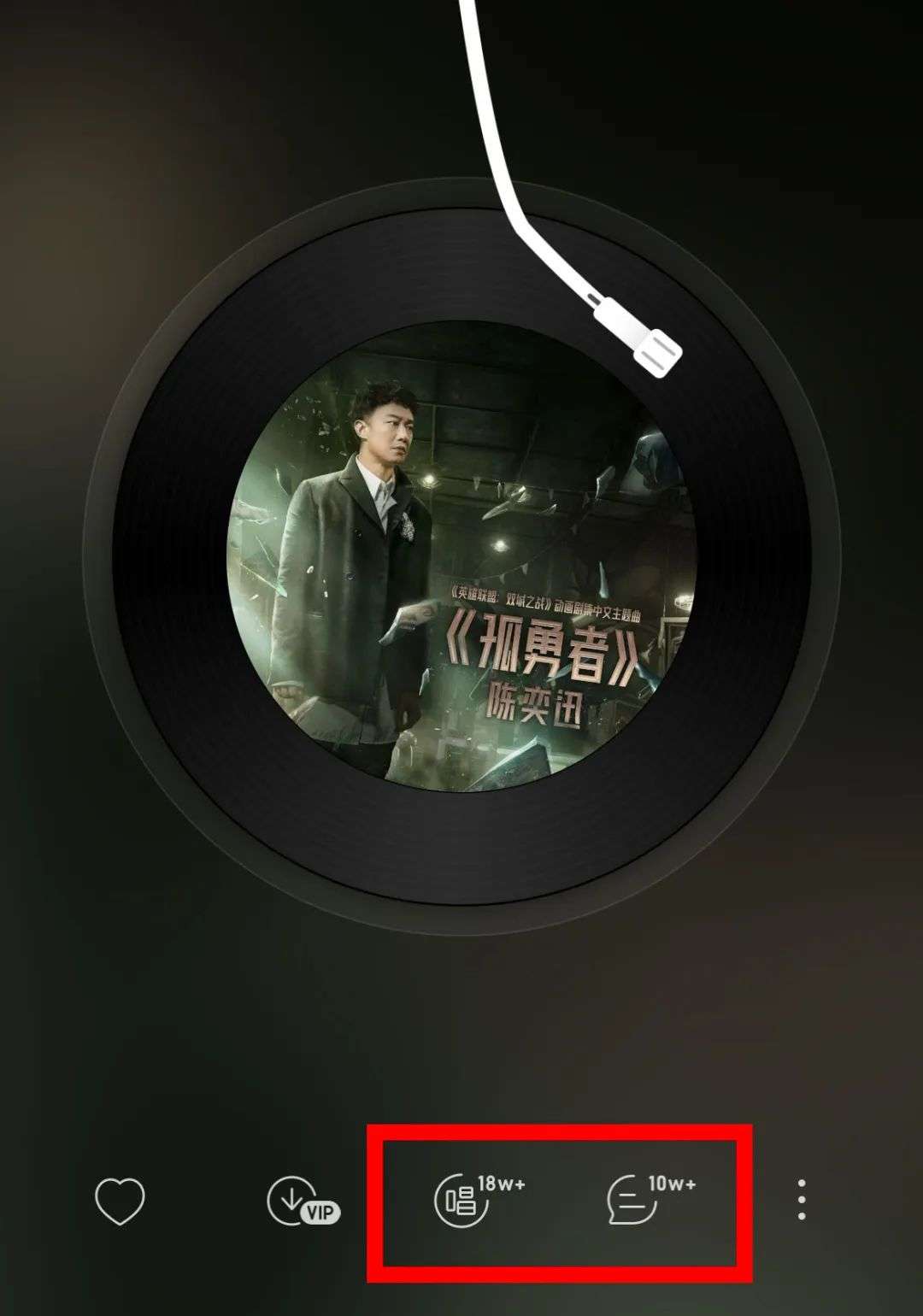
Task: Open the comments icon showing 10w+
Action: 633,1201
